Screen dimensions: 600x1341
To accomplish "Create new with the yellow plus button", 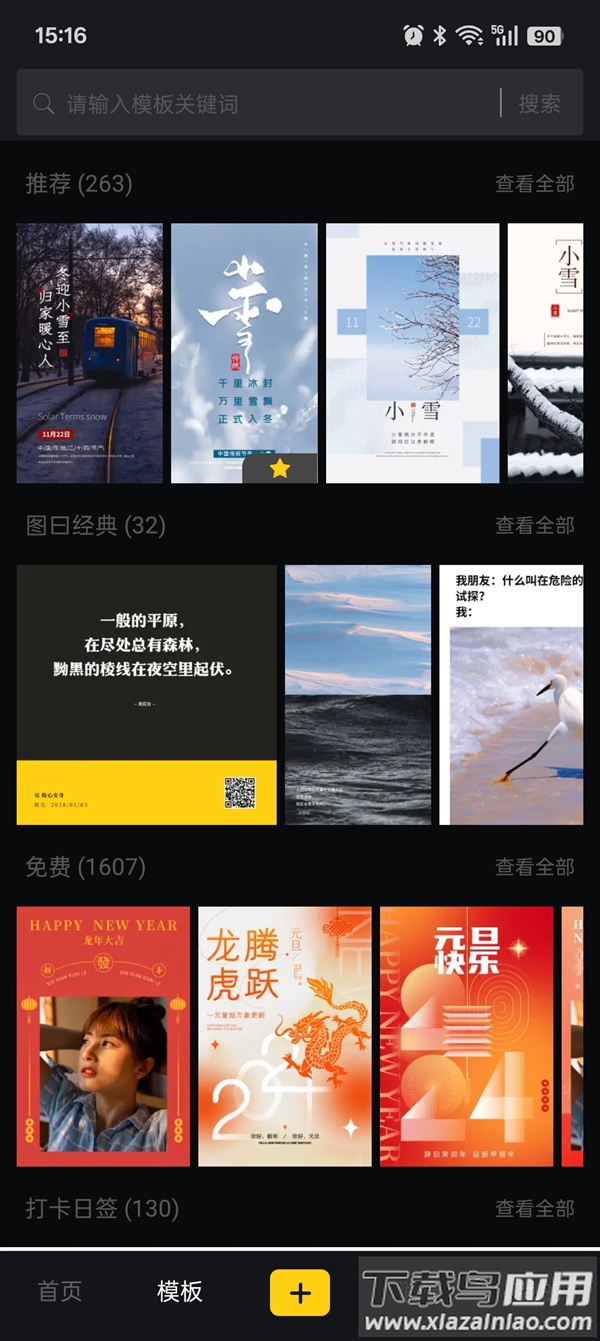I will 300,1292.
